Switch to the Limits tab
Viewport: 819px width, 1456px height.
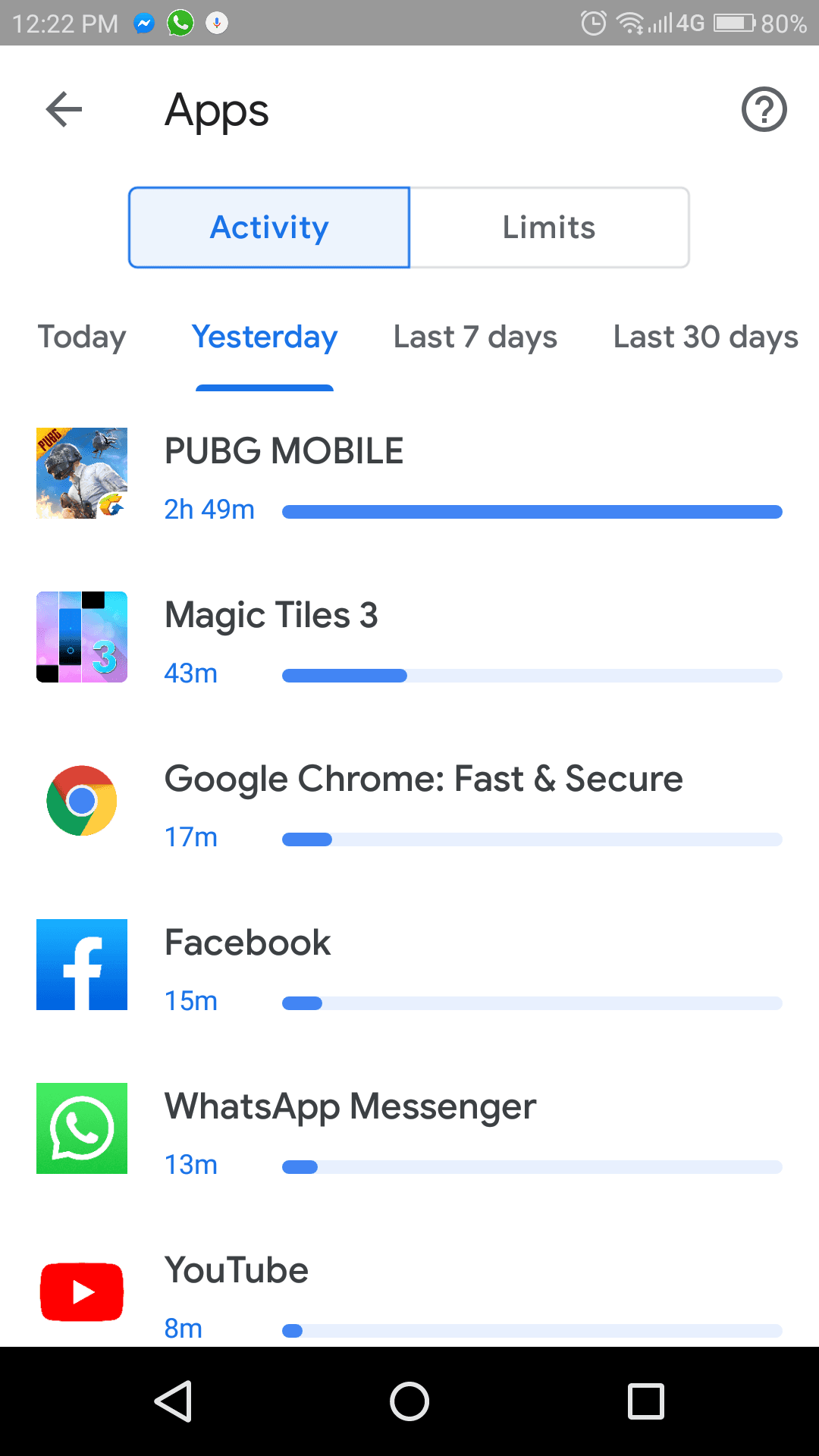click(x=549, y=227)
